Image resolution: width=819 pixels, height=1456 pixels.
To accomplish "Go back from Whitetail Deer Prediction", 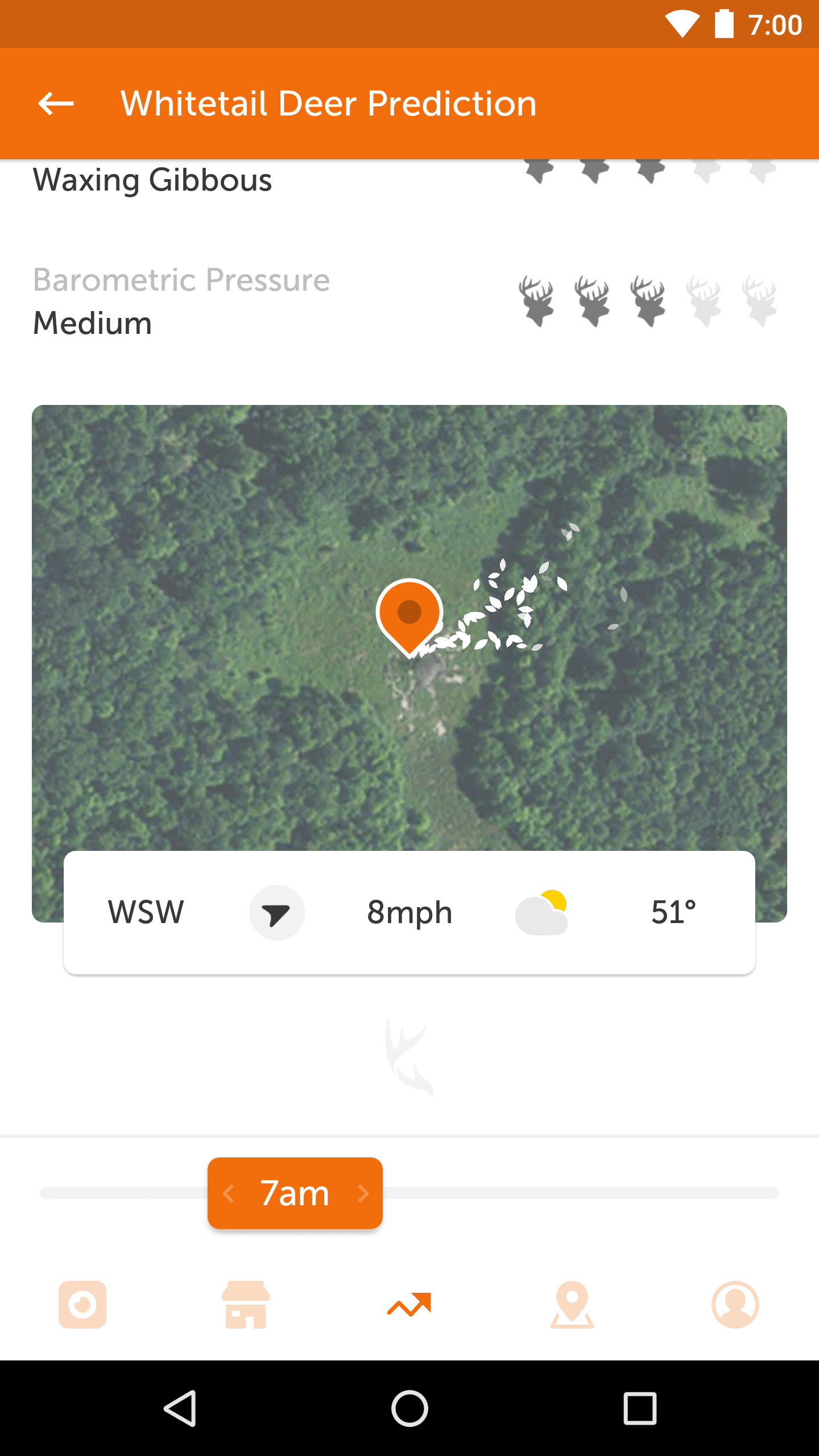I will pos(56,104).
